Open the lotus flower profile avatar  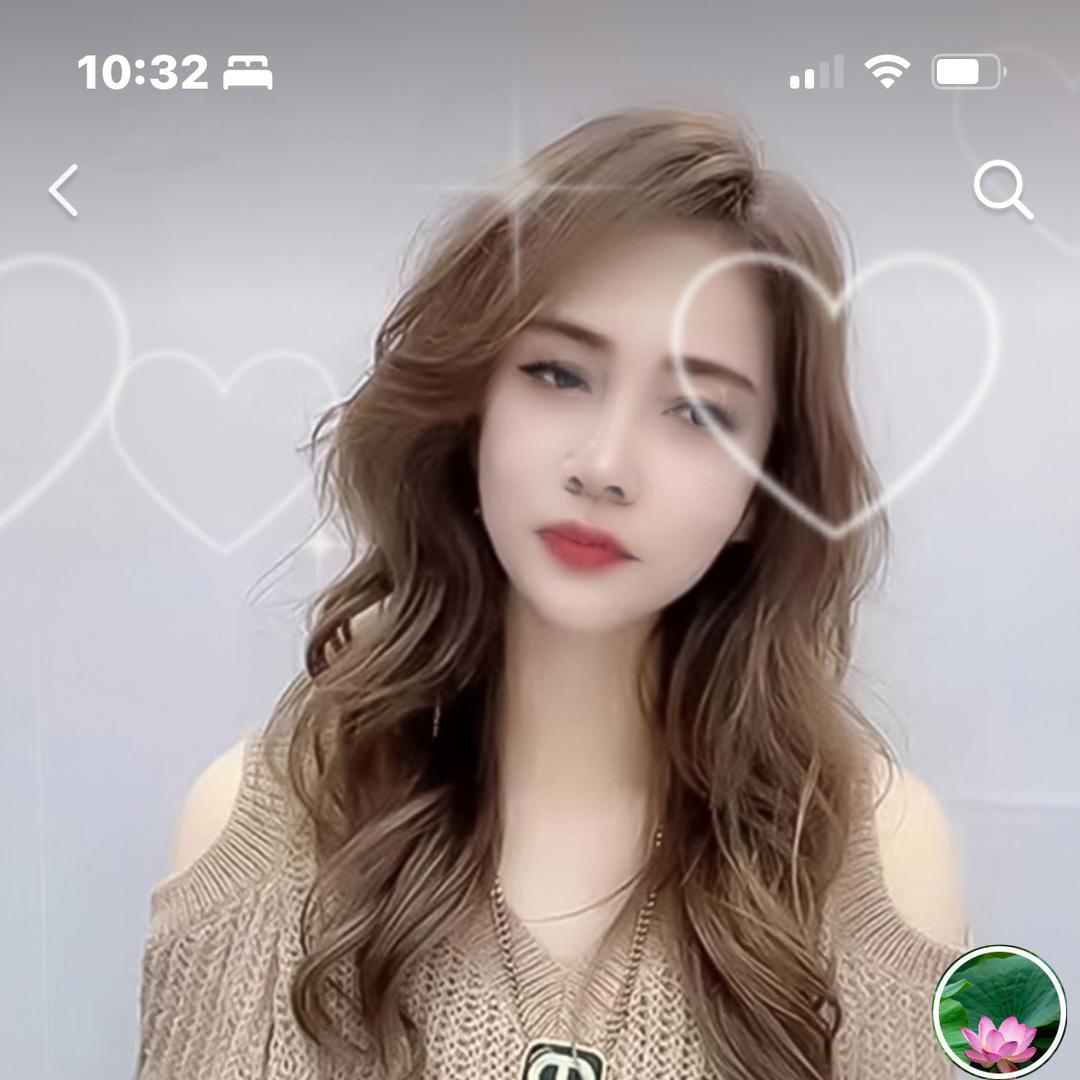(999, 1011)
